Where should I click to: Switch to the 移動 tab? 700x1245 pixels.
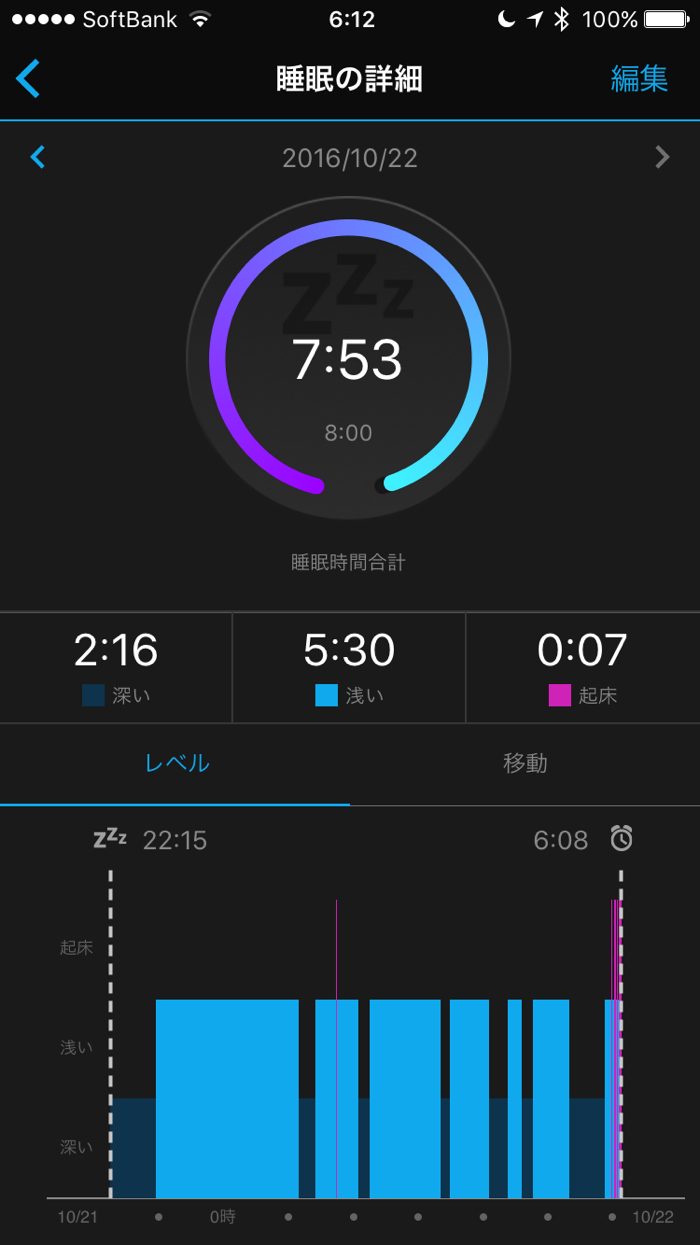point(525,764)
